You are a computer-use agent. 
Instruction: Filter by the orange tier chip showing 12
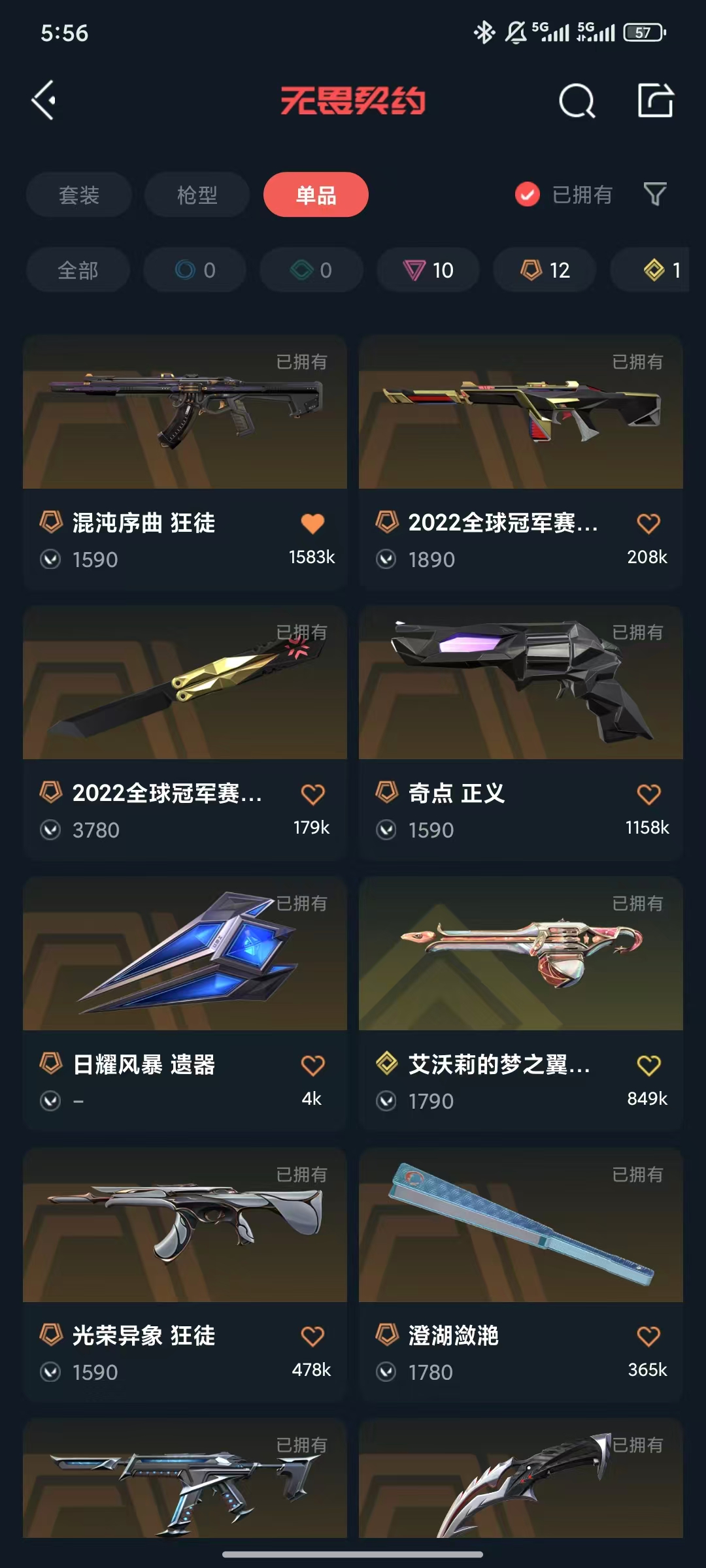point(545,270)
